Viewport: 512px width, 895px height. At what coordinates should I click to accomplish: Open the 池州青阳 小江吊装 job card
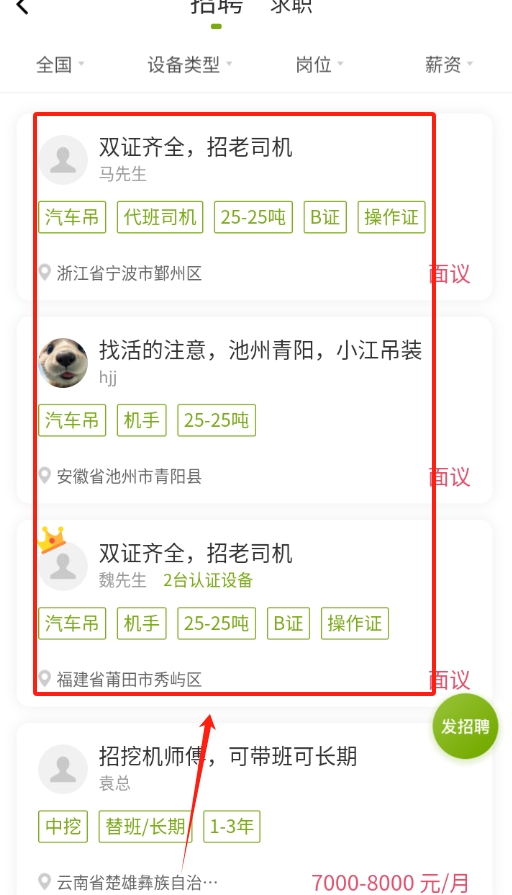coord(255,410)
